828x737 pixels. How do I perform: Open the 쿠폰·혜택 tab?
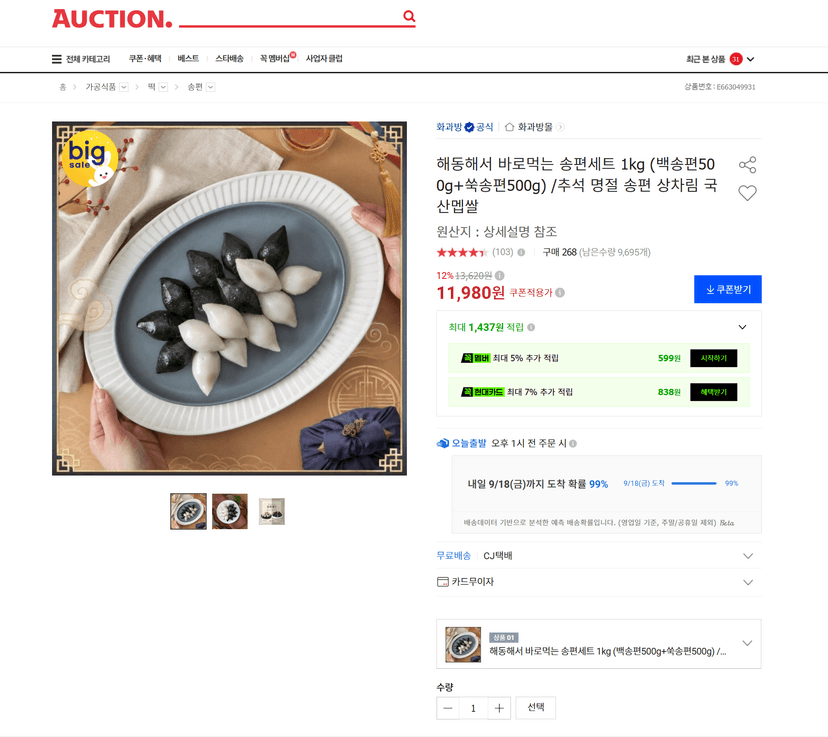[x=145, y=58]
